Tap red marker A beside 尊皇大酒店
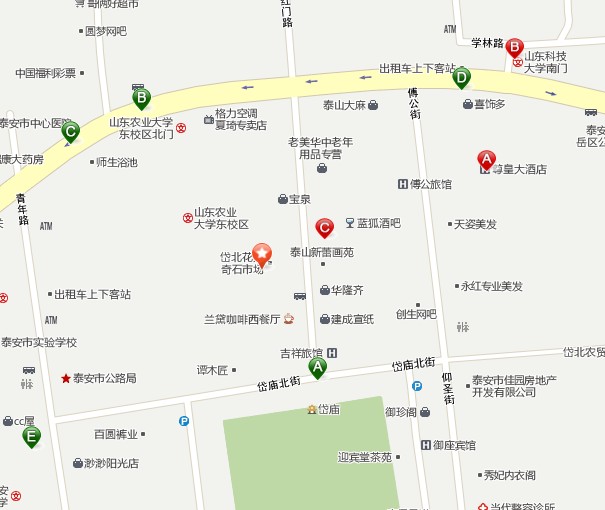This screenshot has height=510, width=605. click(x=487, y=159)
